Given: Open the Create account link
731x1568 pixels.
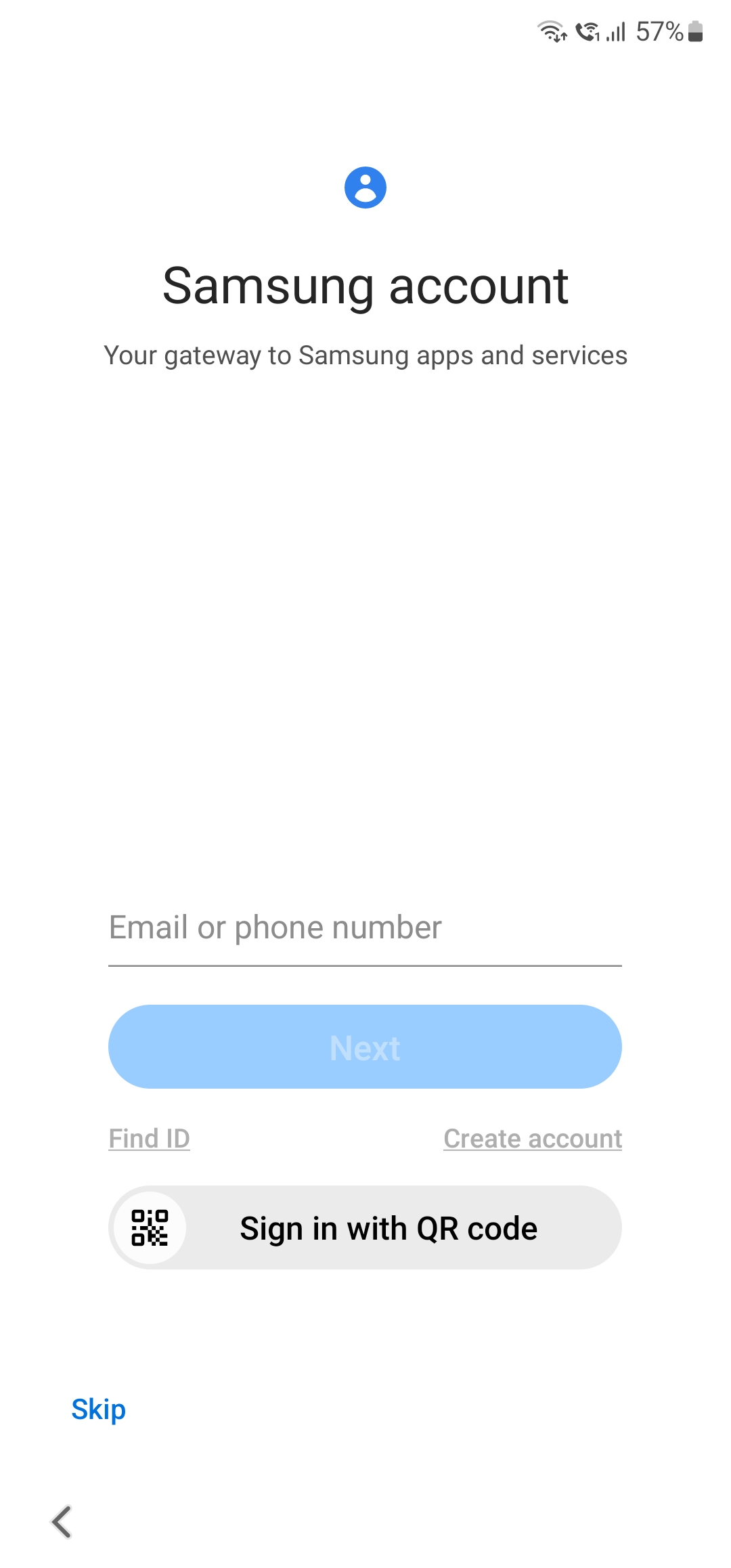Looking at the screenshot, I should click(x=533, y=1139).
